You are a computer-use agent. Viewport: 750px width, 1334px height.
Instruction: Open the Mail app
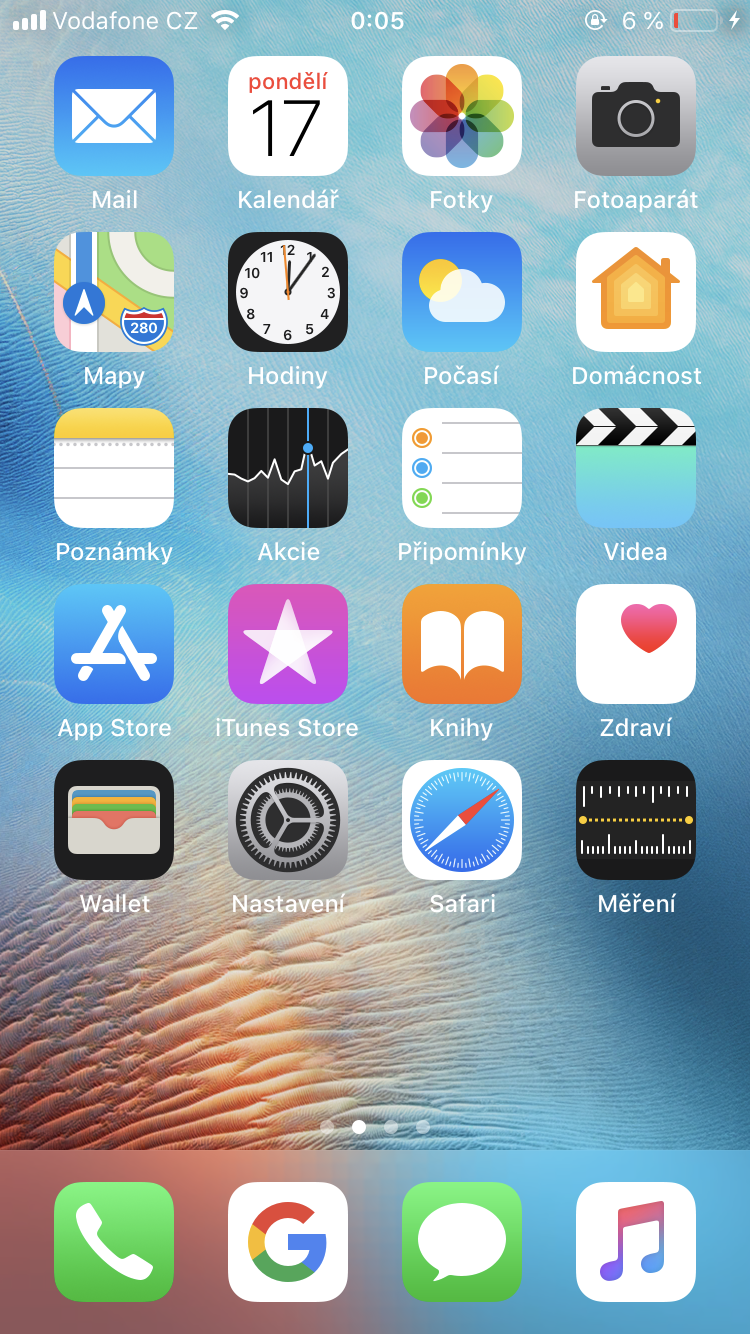point(114,116)
